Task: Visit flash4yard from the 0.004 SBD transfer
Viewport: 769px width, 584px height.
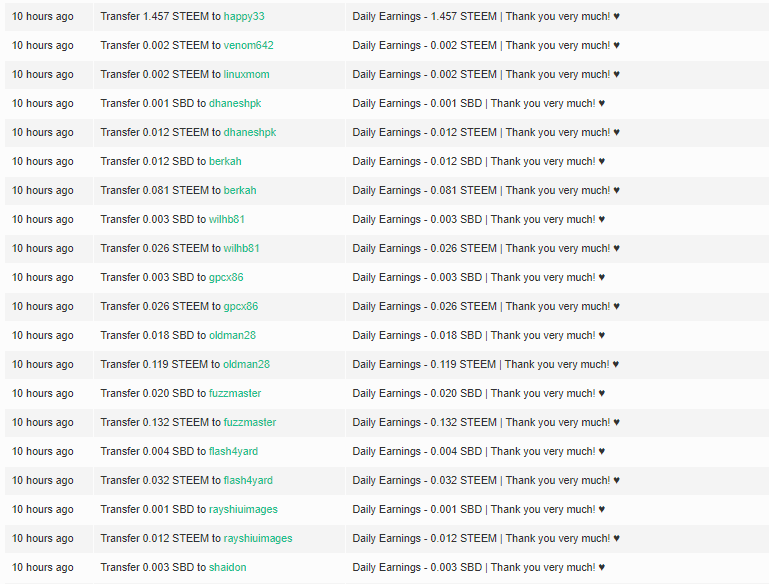Action: pyautogui.click(x=233, y=451)
